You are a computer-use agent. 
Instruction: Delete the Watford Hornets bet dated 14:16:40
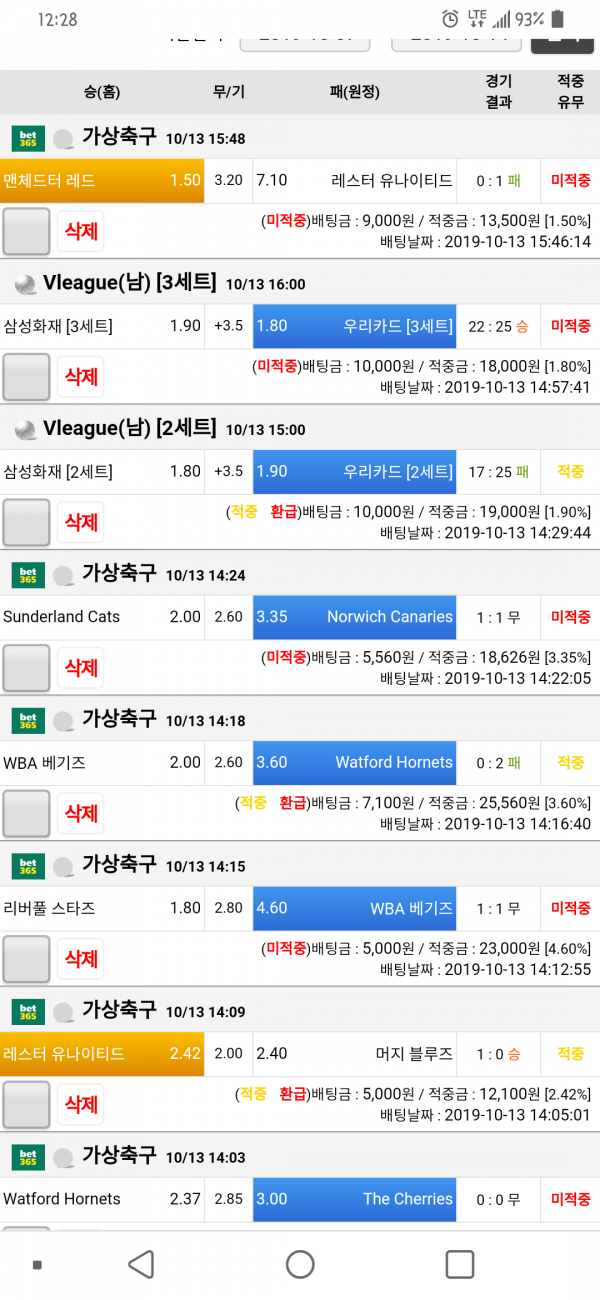tap(80, 813)
